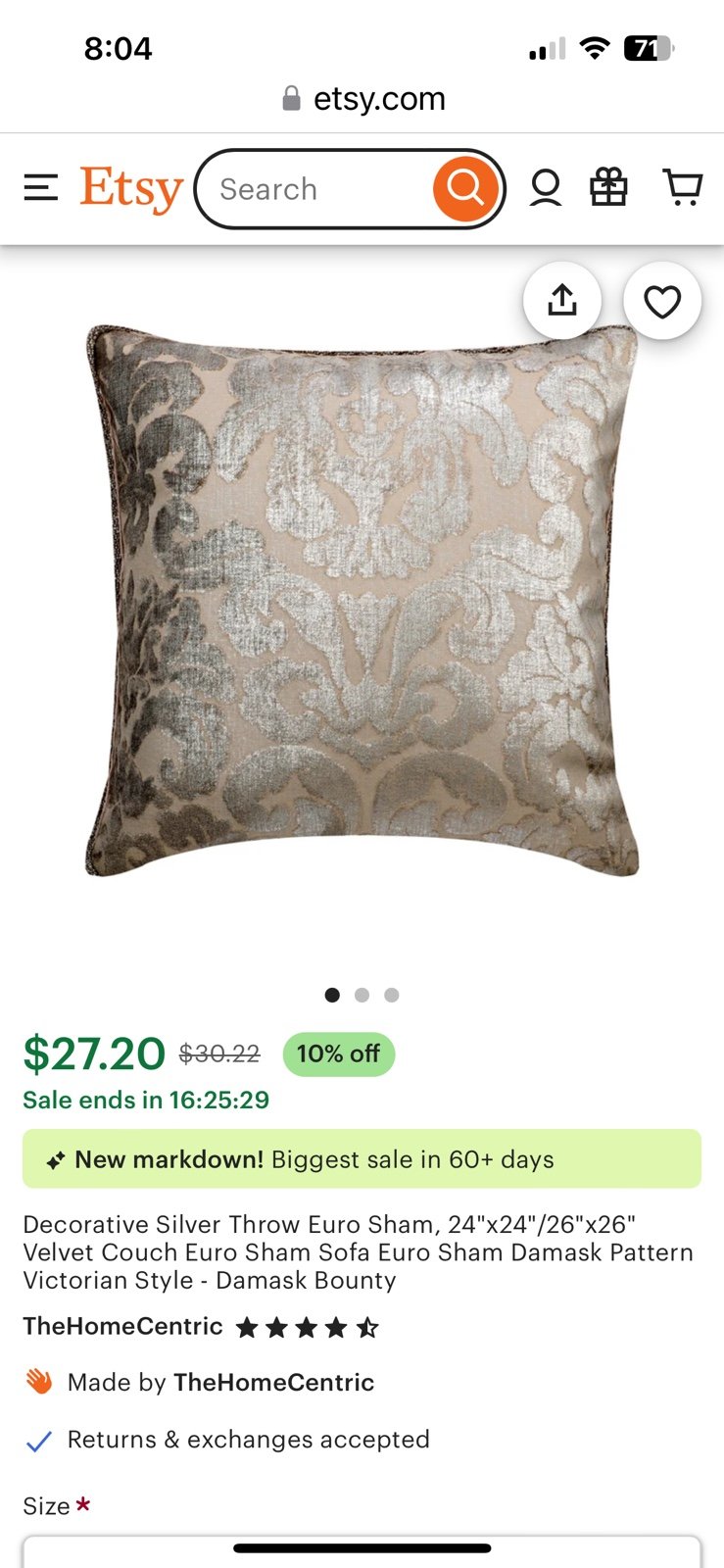724x1568 pixels.
Task: Share this pillow listing
Action: [x=562, y=301]
